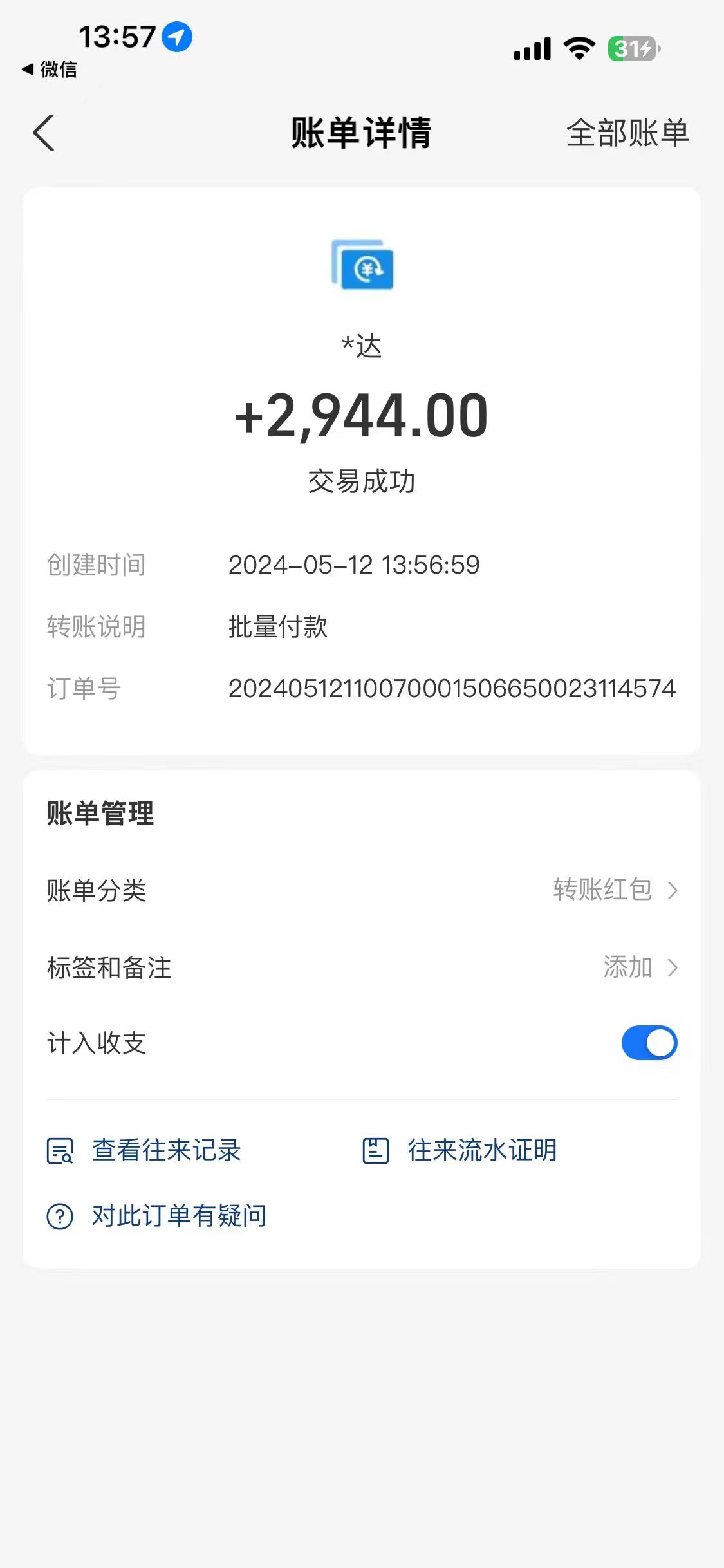Image resolution: width=724 pixels, height=1568 pixels.
Task: Open 全部账单 from the top bar
Action: [x=627, y=133]
